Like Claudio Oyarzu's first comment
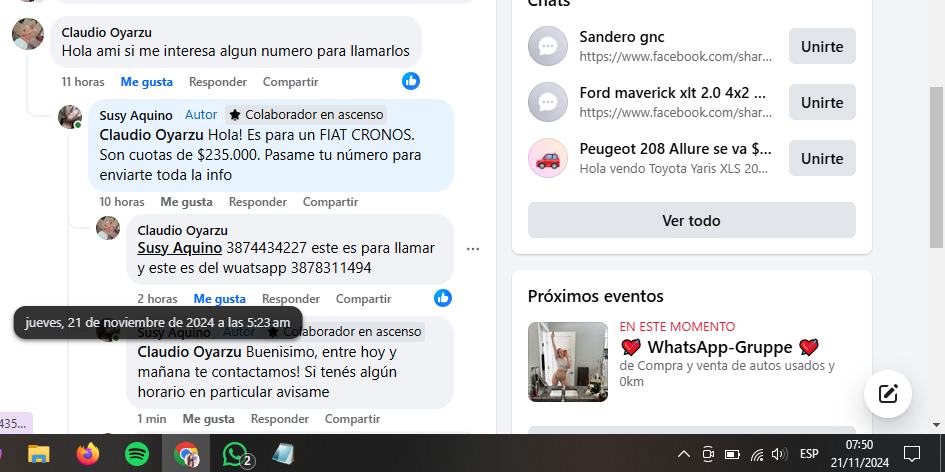Viewport: 945px width, 472px height. click(x=146, y=82)
